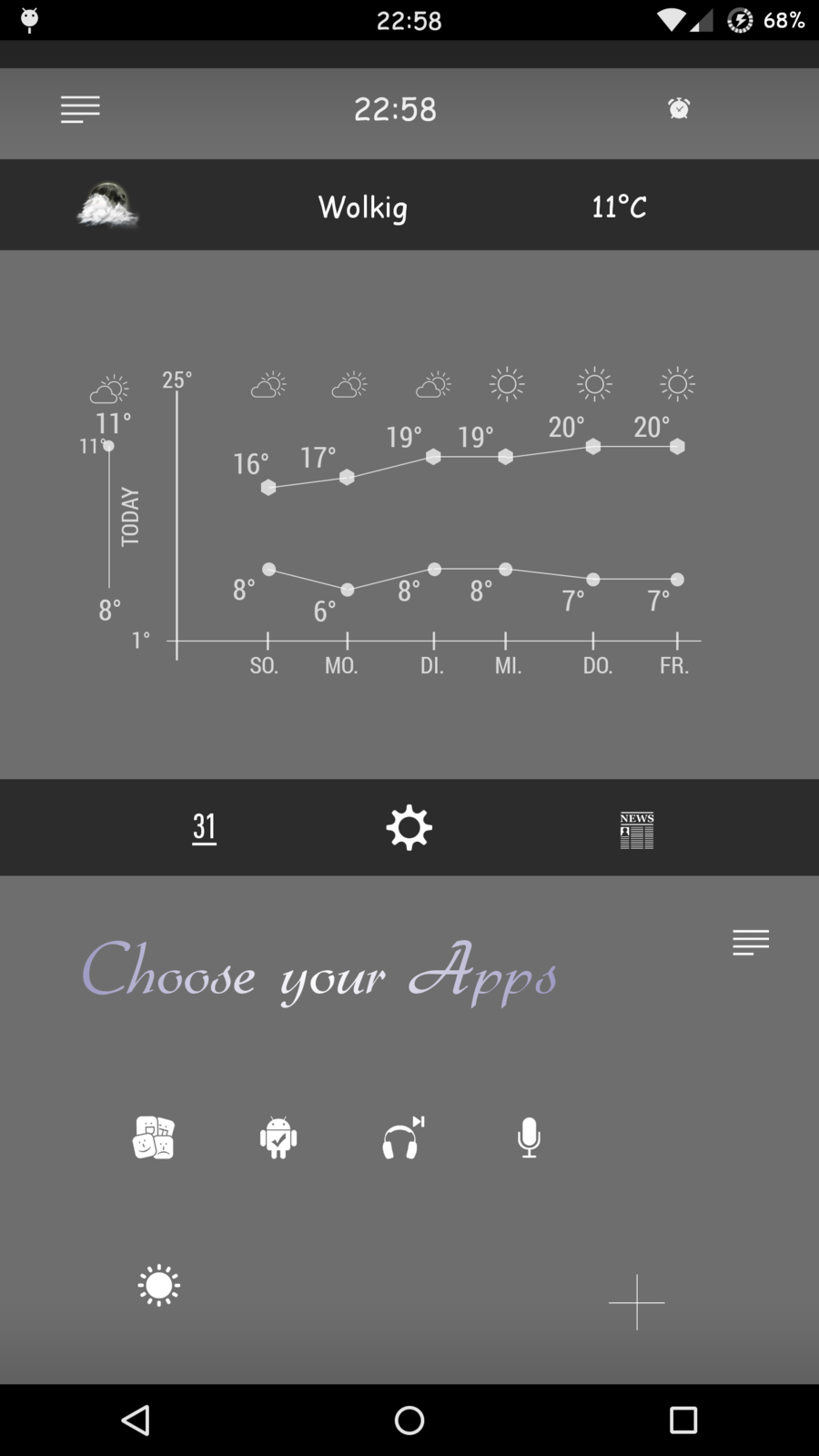Start voice input with the microphone icon
Image resolution: width=819 pixels, height=1456 pixels.
pyautogui.click(x=529, y=1137)
